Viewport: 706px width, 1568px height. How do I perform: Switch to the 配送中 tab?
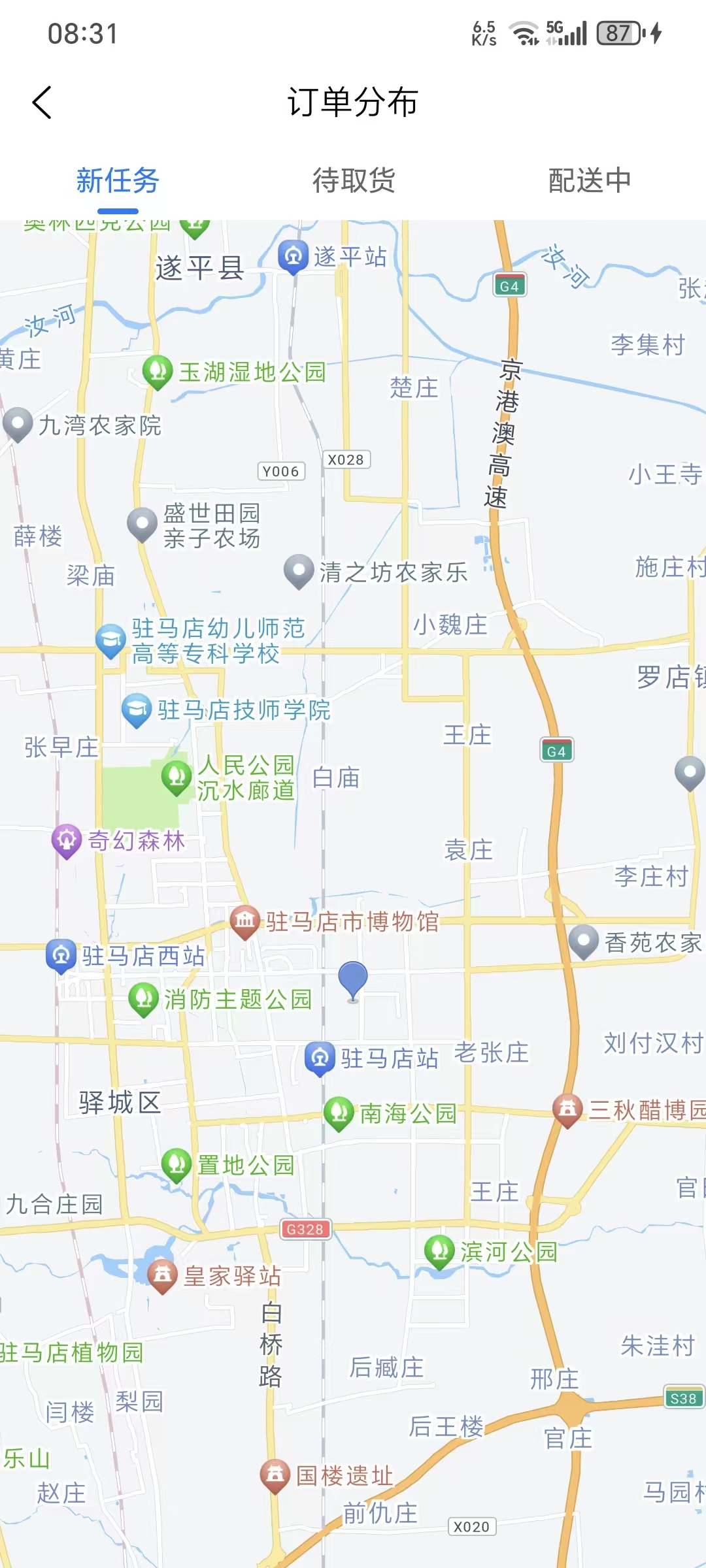pos(589,181)
